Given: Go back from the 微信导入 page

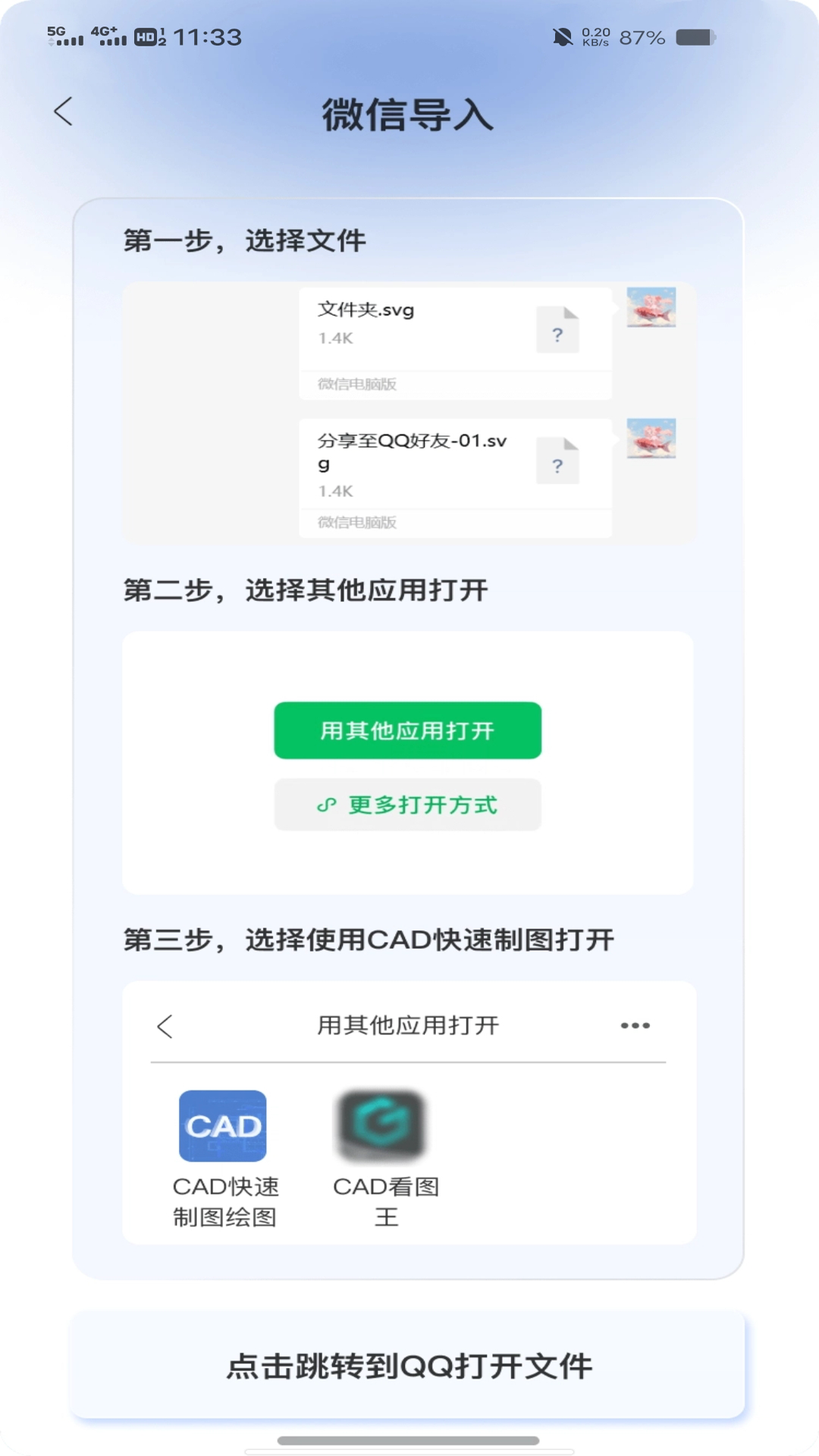Looking at the screenshot, I should pos(64,111).
